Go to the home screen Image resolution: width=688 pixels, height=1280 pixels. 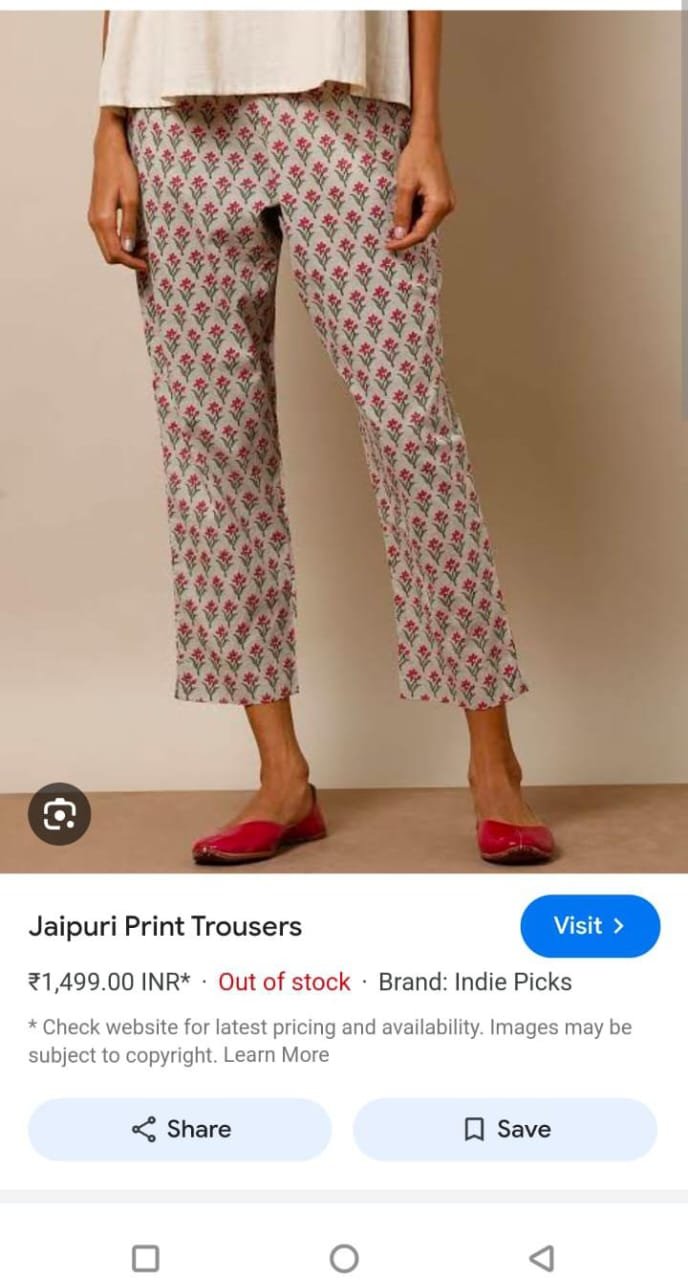pyautogui.click(x=344, y=1257)
